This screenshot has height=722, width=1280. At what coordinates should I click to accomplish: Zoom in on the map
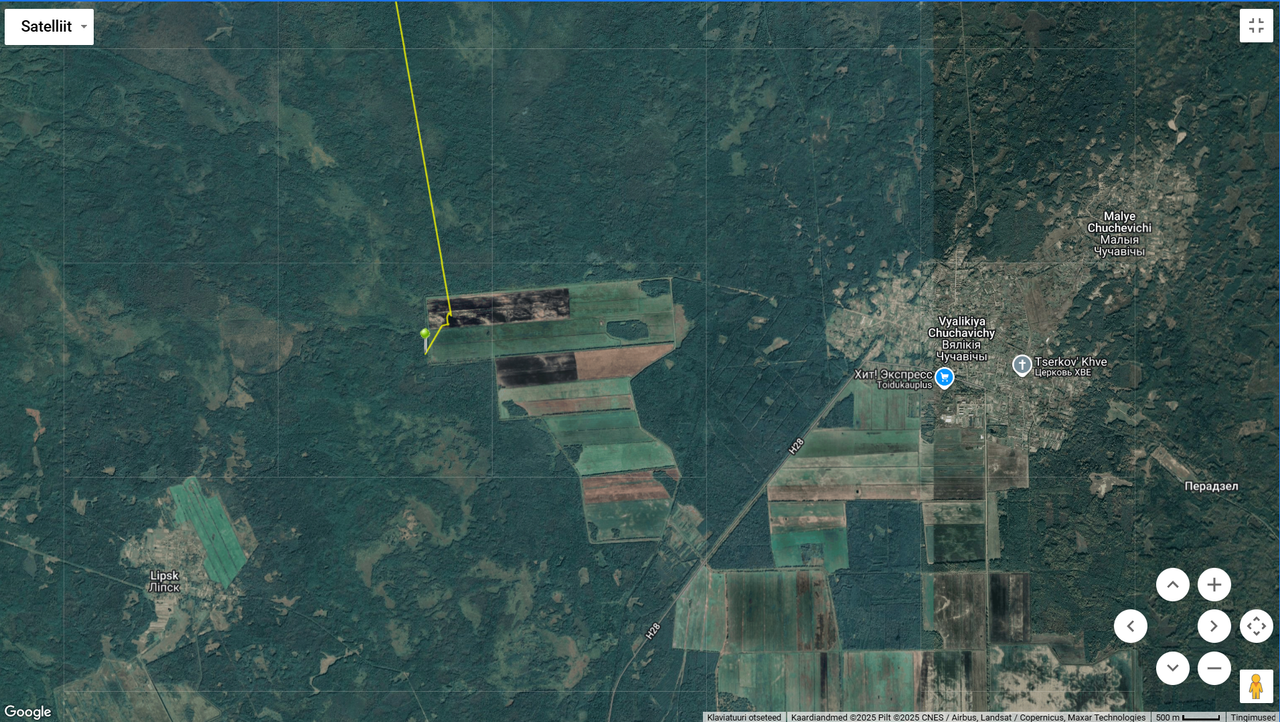coord(1214,585)
